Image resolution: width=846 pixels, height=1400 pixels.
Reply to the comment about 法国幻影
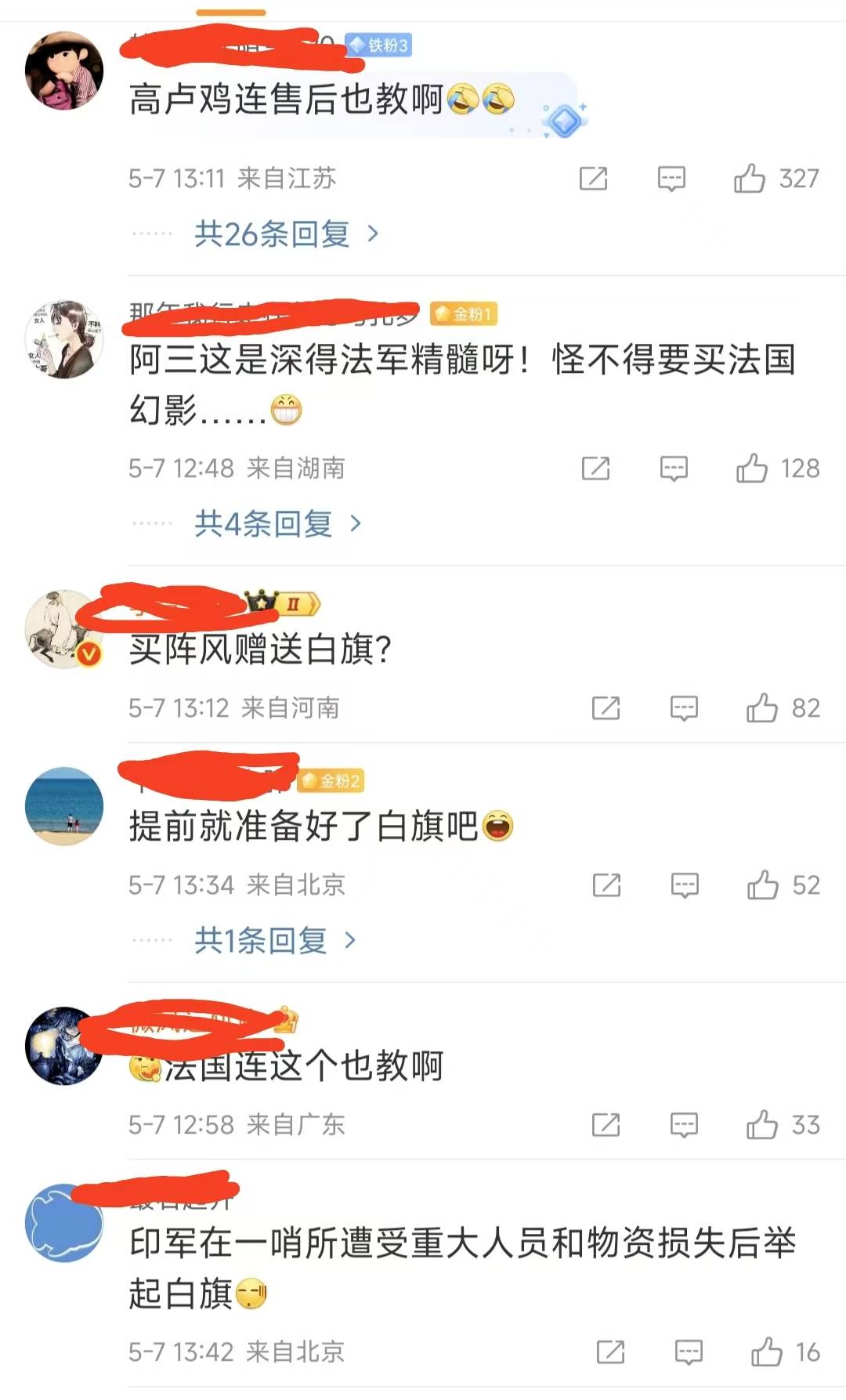(674, 468)
